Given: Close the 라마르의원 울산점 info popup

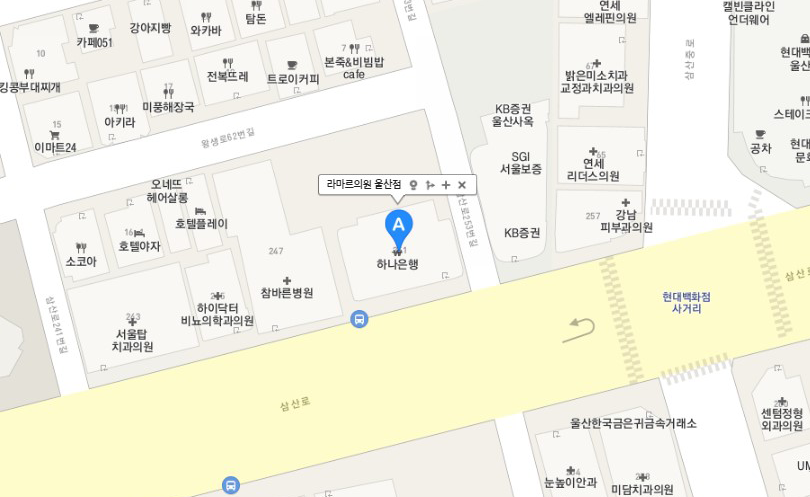Looking at the screenshot, I should click(462, 185).
